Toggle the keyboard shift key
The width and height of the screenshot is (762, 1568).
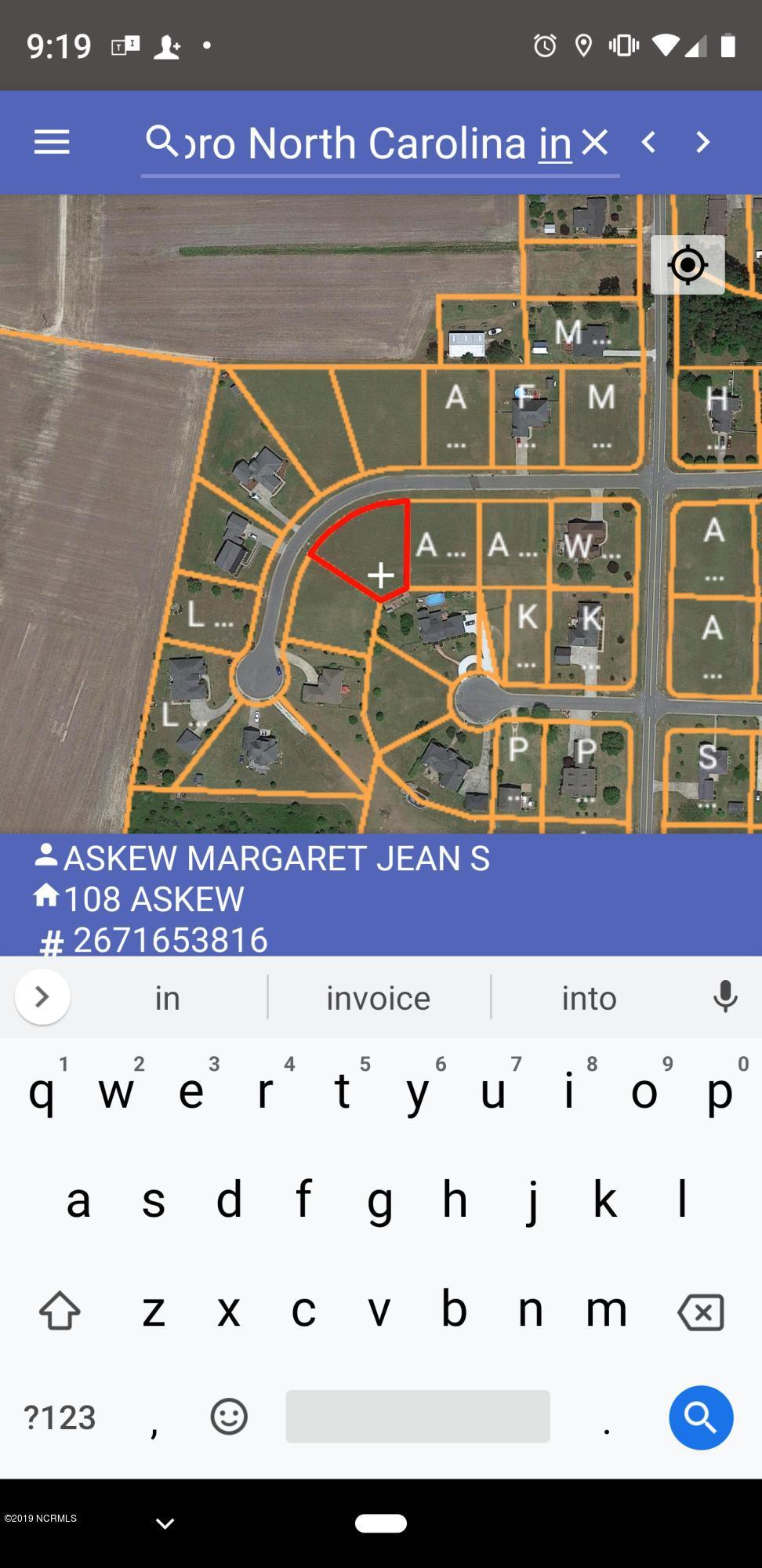click(x=60, y=1311)
